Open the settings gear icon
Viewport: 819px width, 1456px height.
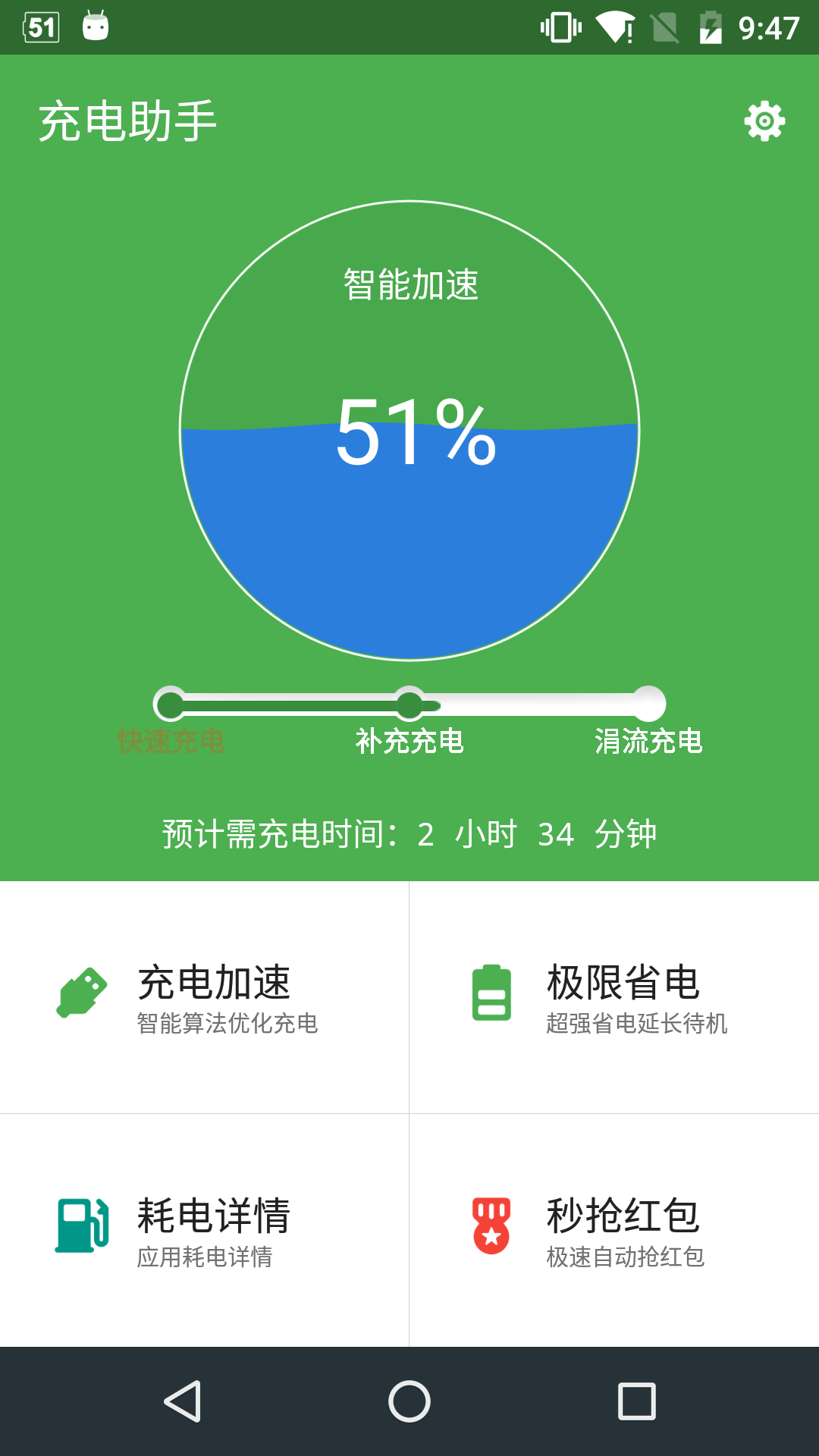[764, 121]
